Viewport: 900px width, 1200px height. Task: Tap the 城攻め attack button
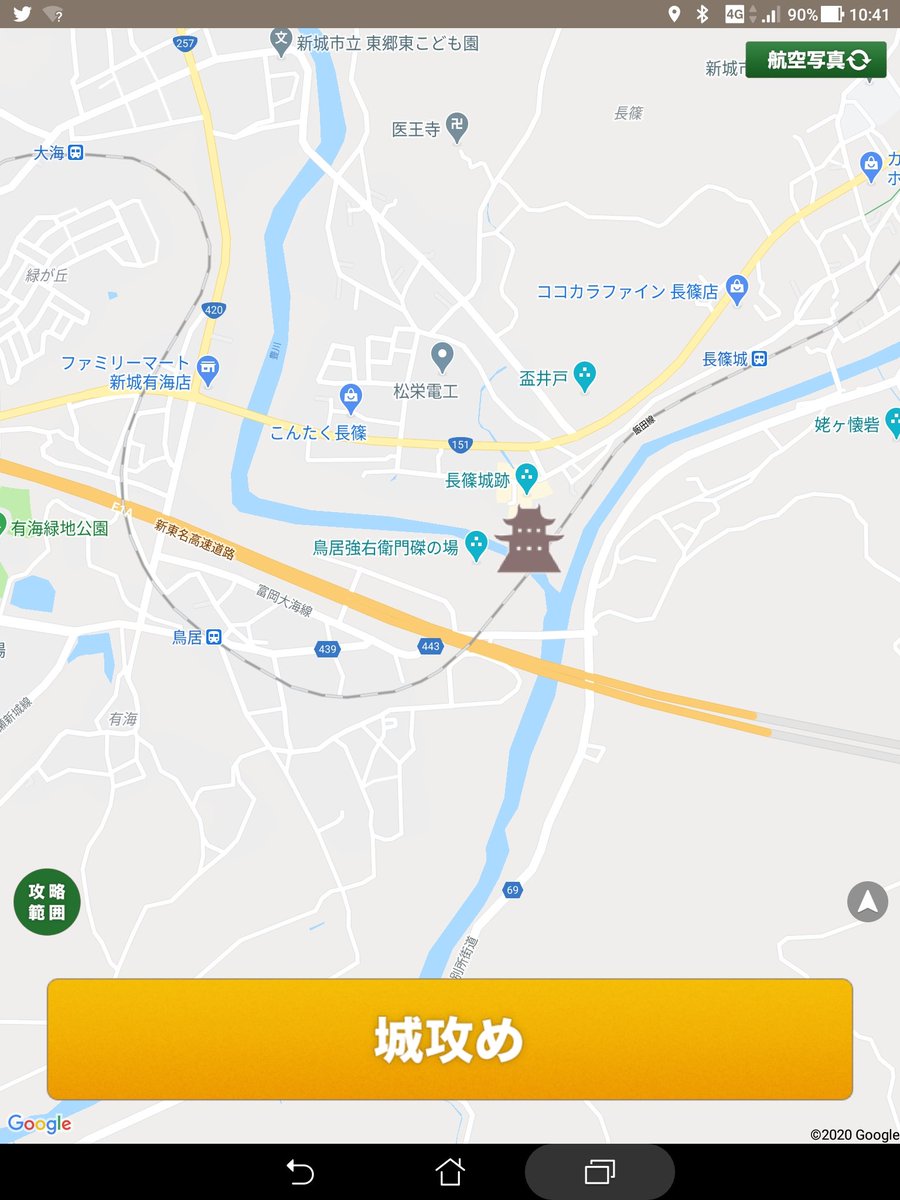tap(450, 1040)
